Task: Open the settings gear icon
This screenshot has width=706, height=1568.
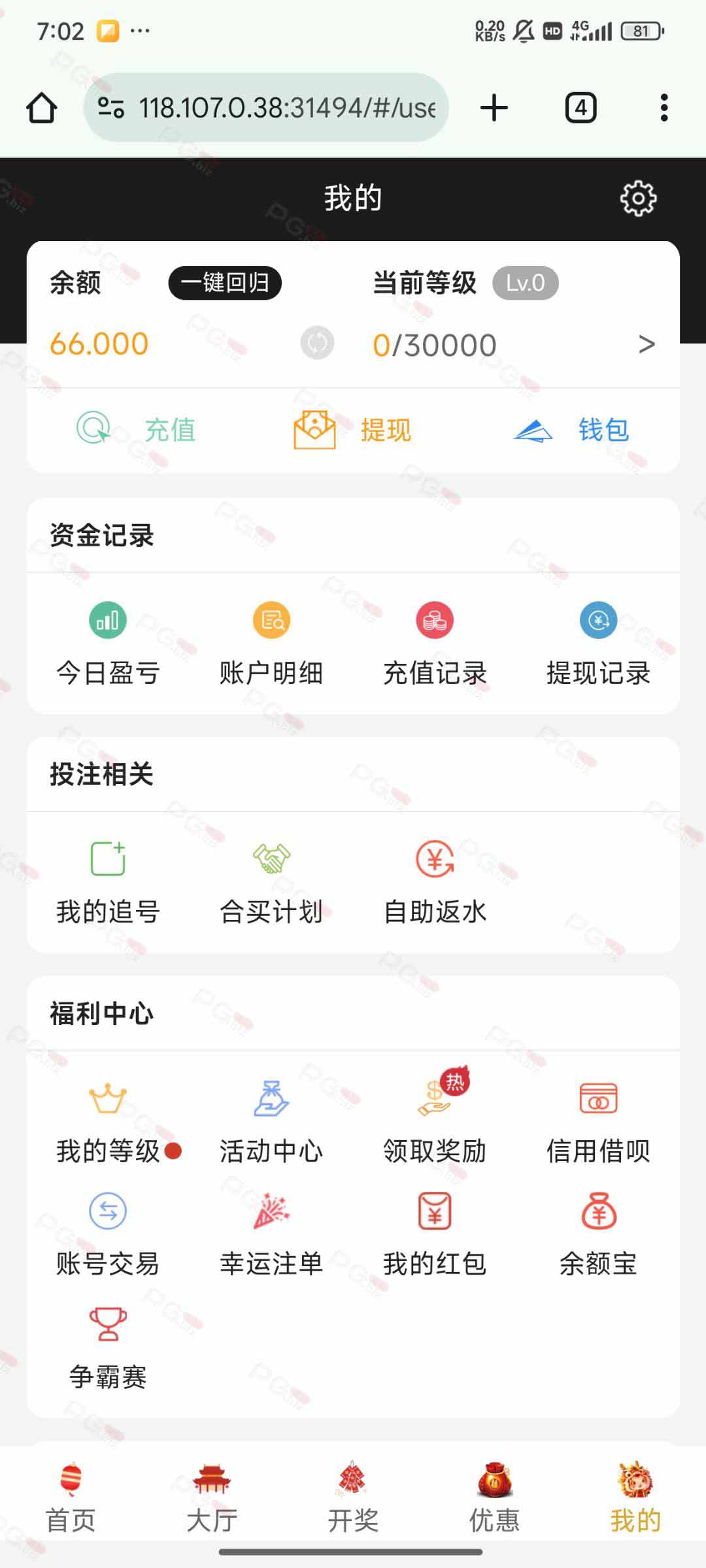Action: [x=638, y=198]
